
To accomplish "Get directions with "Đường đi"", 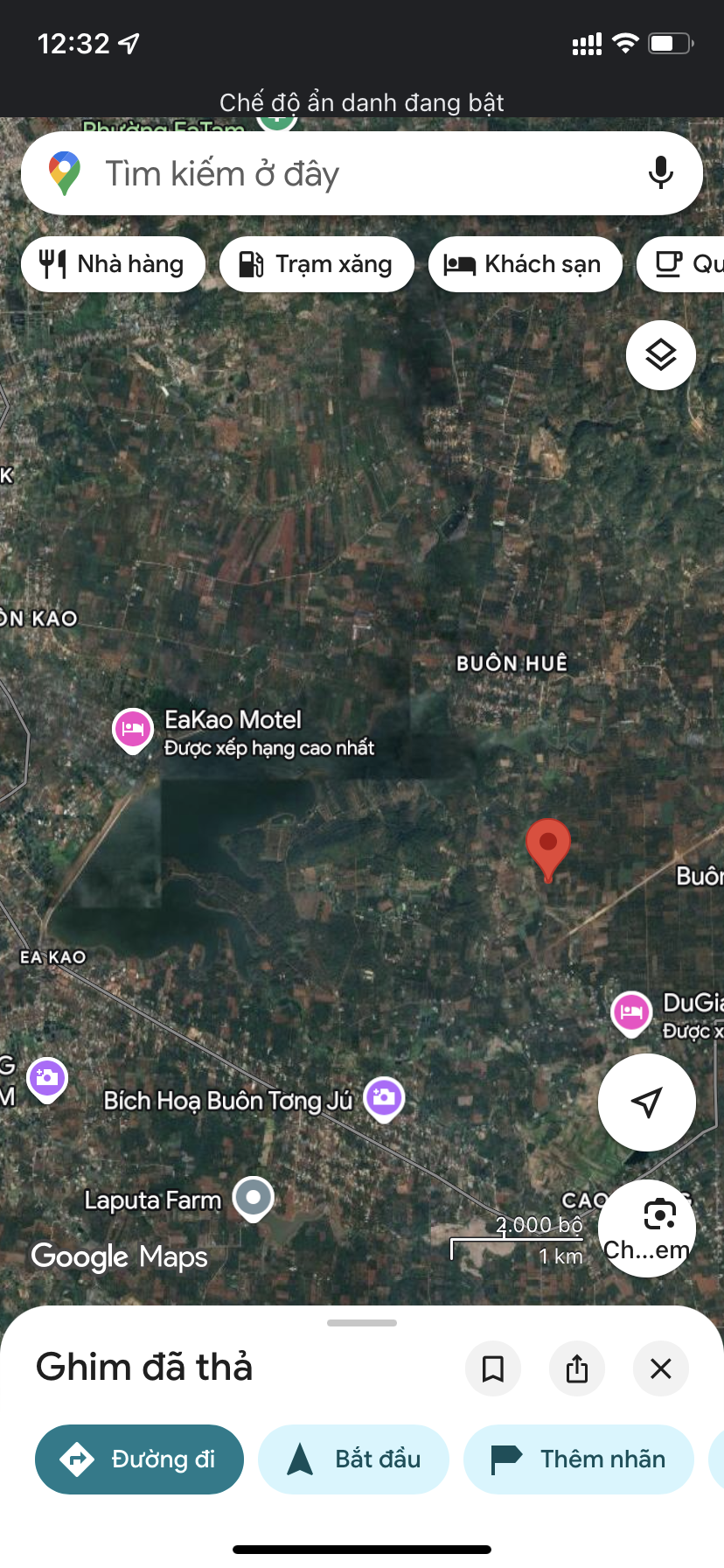I will (x=139, y=1459).
